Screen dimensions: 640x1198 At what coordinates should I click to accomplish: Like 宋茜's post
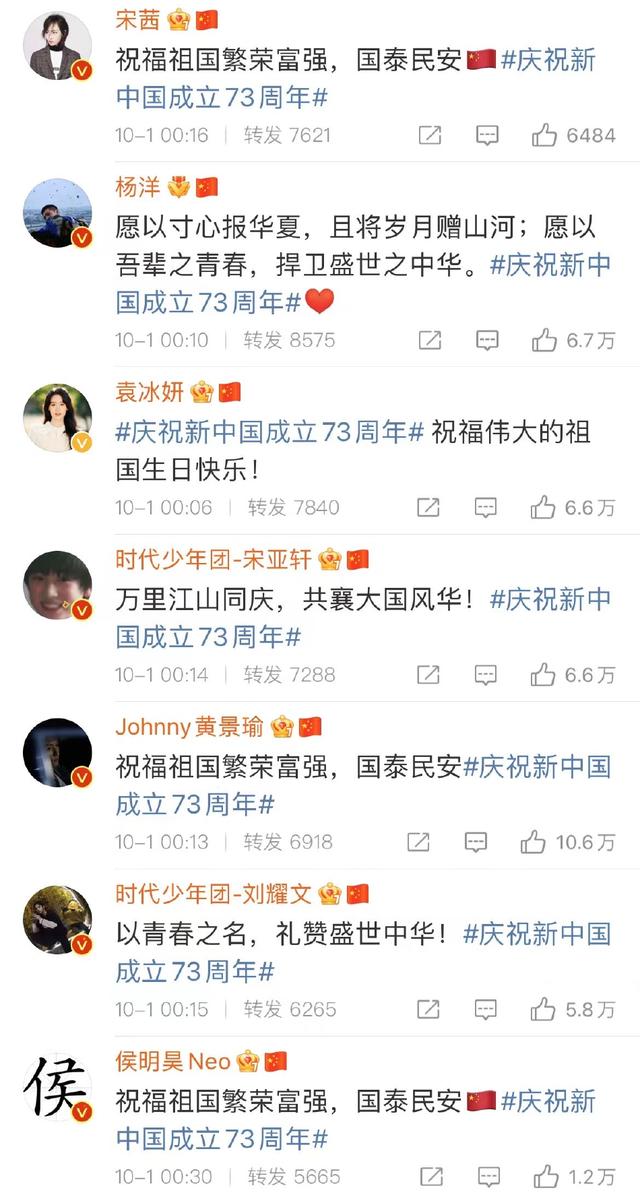pos(545,135)
